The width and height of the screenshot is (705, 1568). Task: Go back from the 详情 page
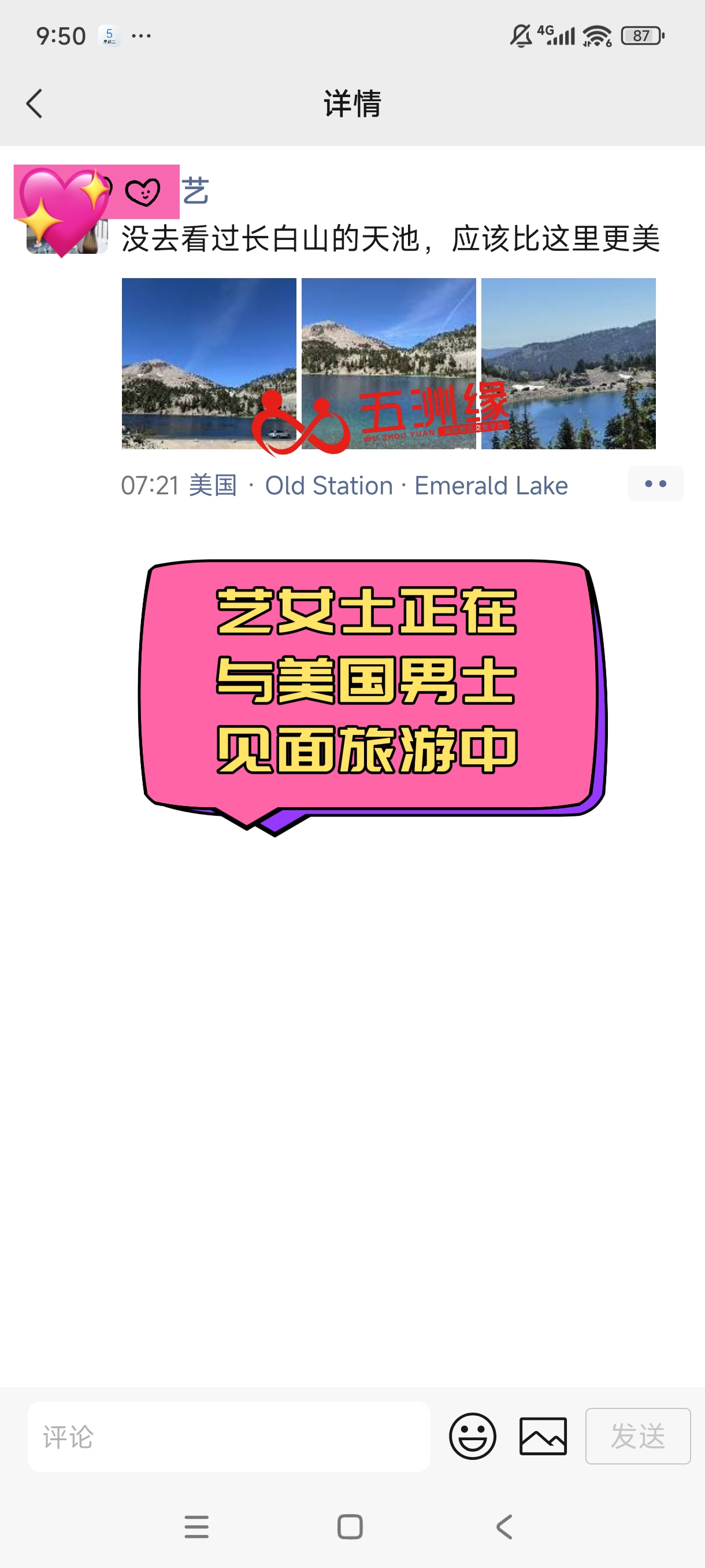pos(35,103)
